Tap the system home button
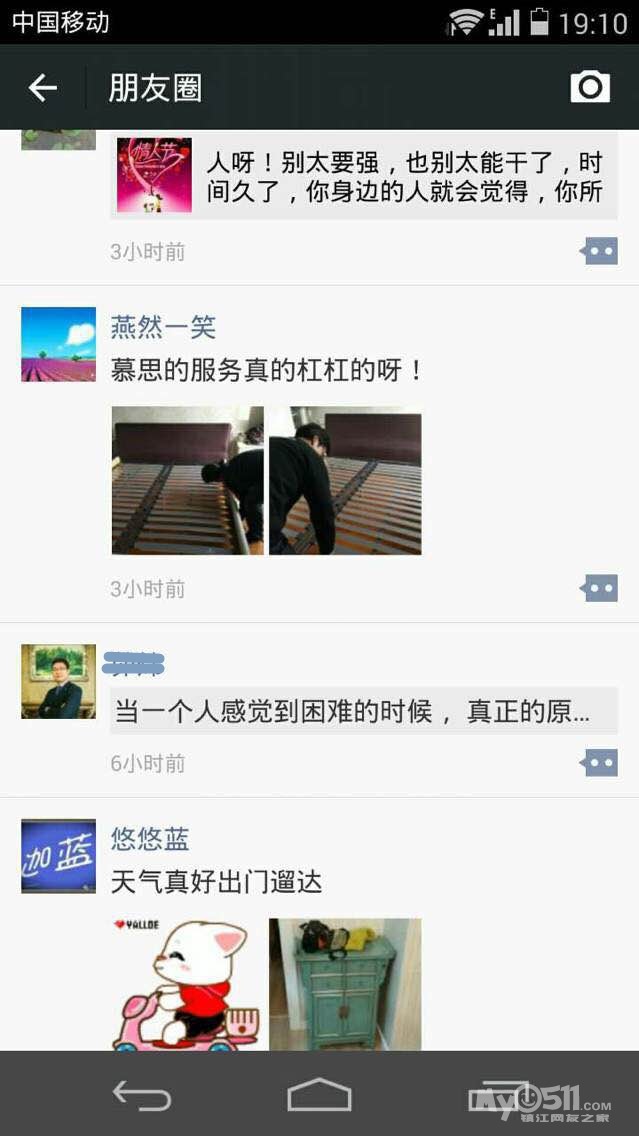 point(320,1094)
